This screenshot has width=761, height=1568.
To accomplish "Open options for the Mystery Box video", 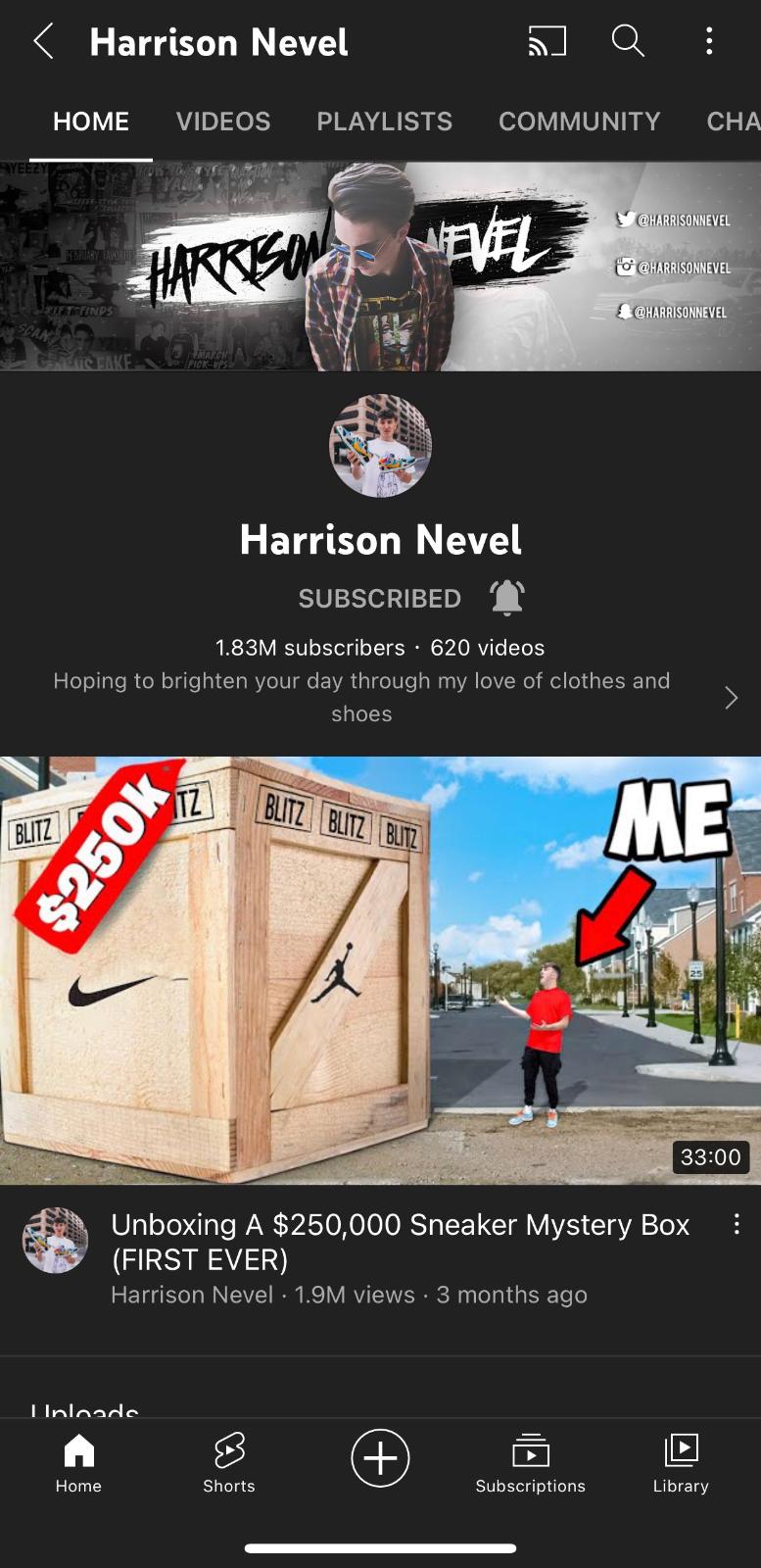I will (737, 1224).
